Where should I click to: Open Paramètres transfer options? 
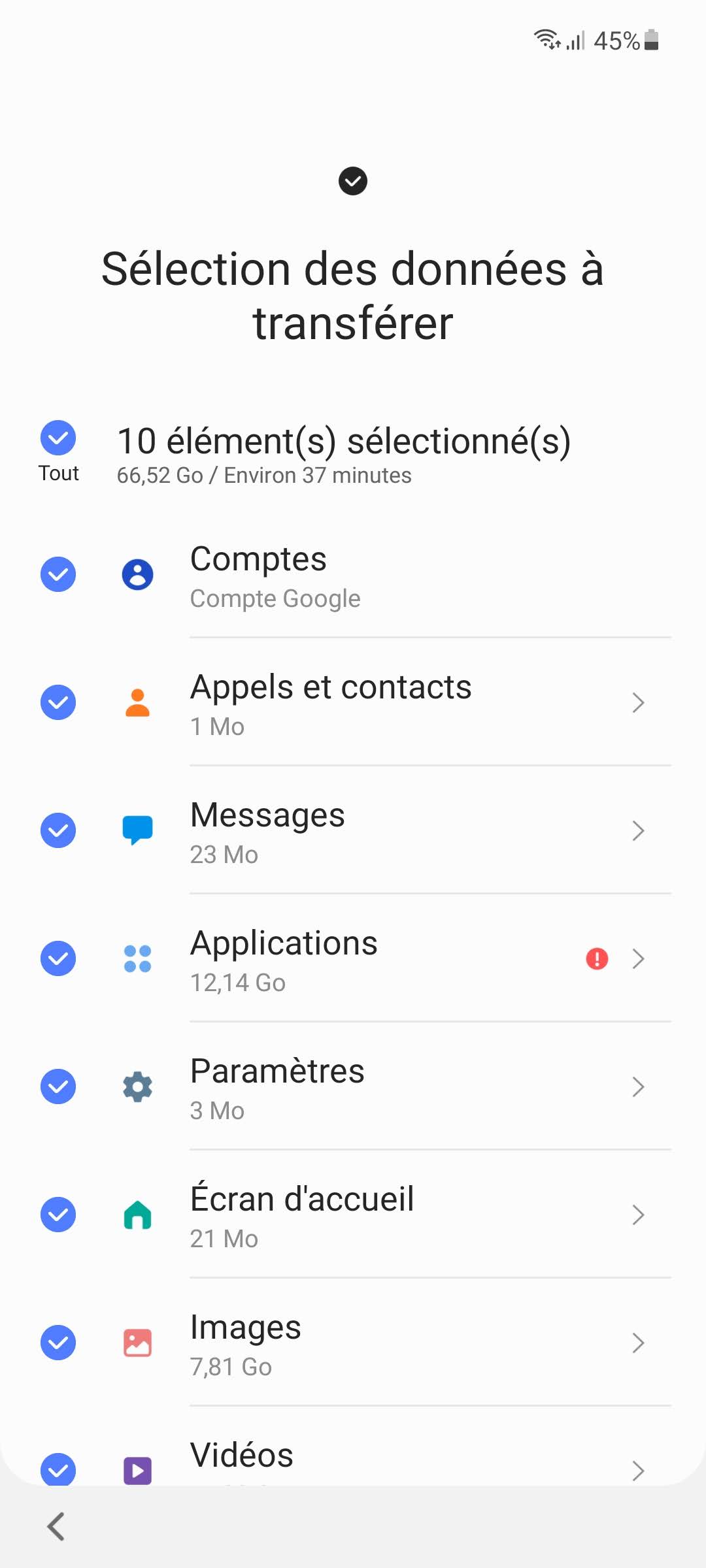[638, 1086]
